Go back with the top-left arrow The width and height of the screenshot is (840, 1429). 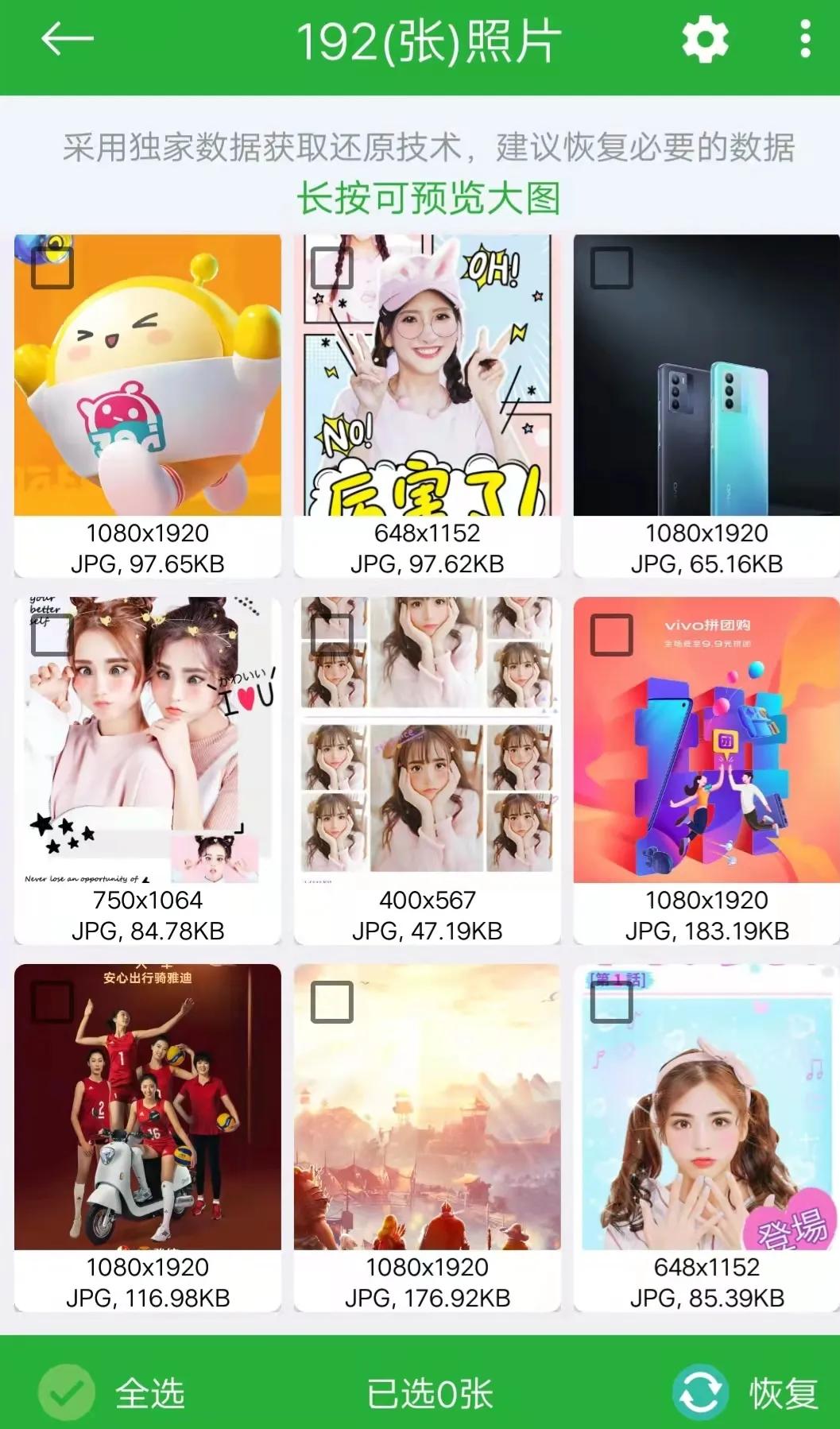pos(67,38)
